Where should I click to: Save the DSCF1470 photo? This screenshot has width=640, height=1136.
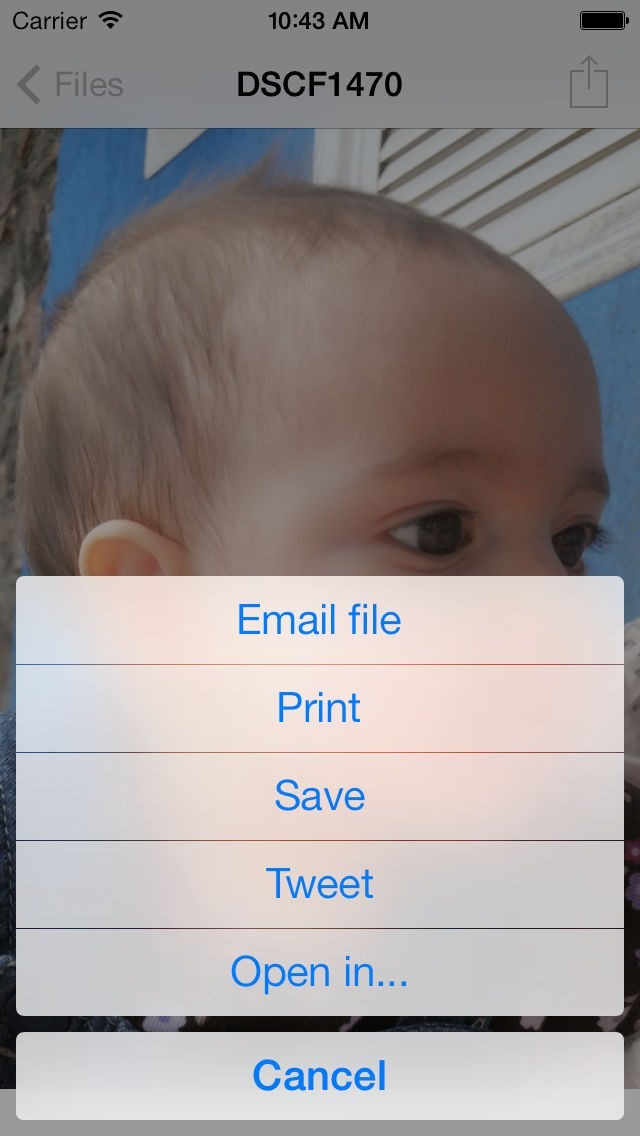[319, 796]
